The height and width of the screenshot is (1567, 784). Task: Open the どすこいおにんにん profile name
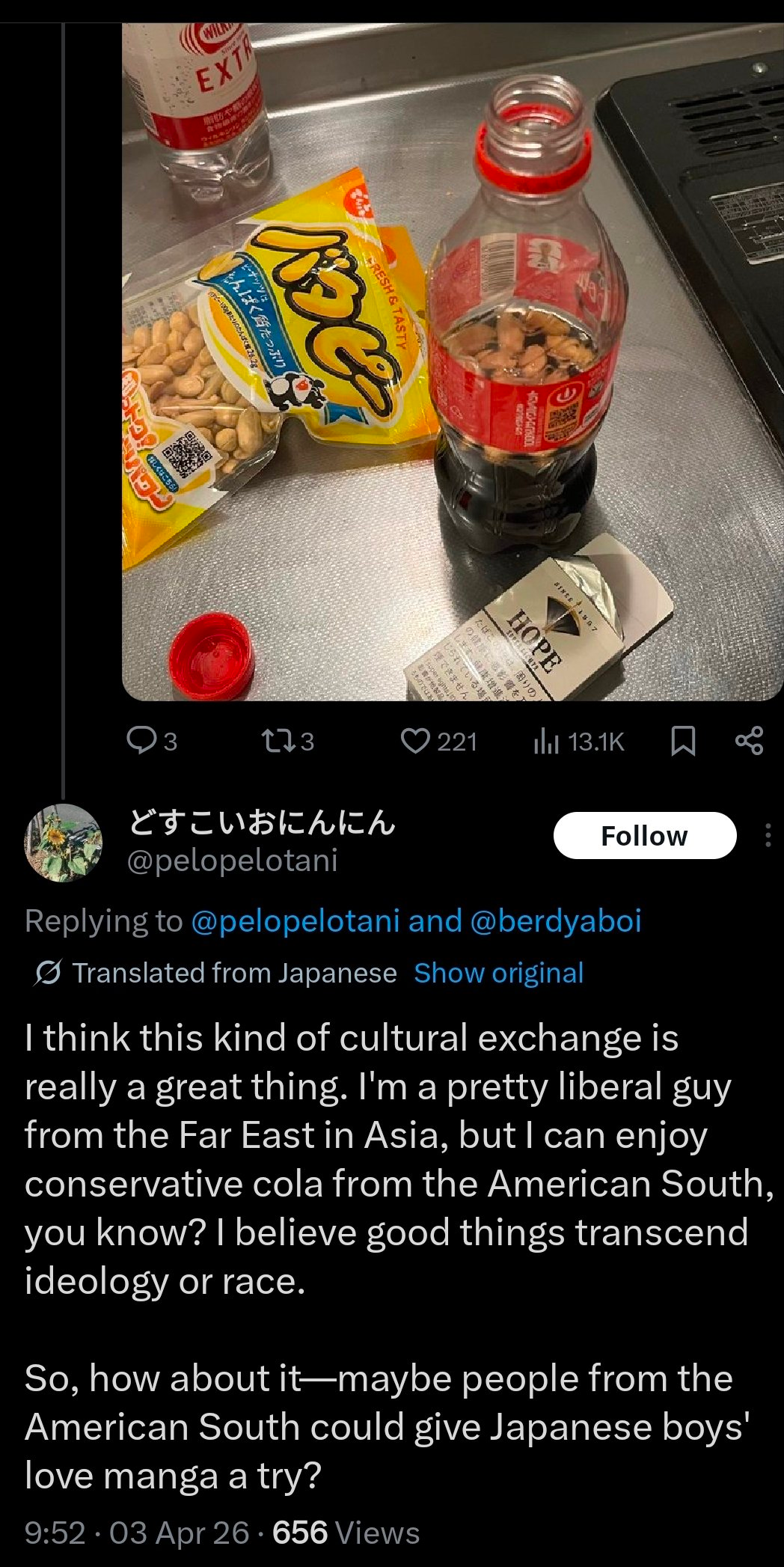pos(262,822)
